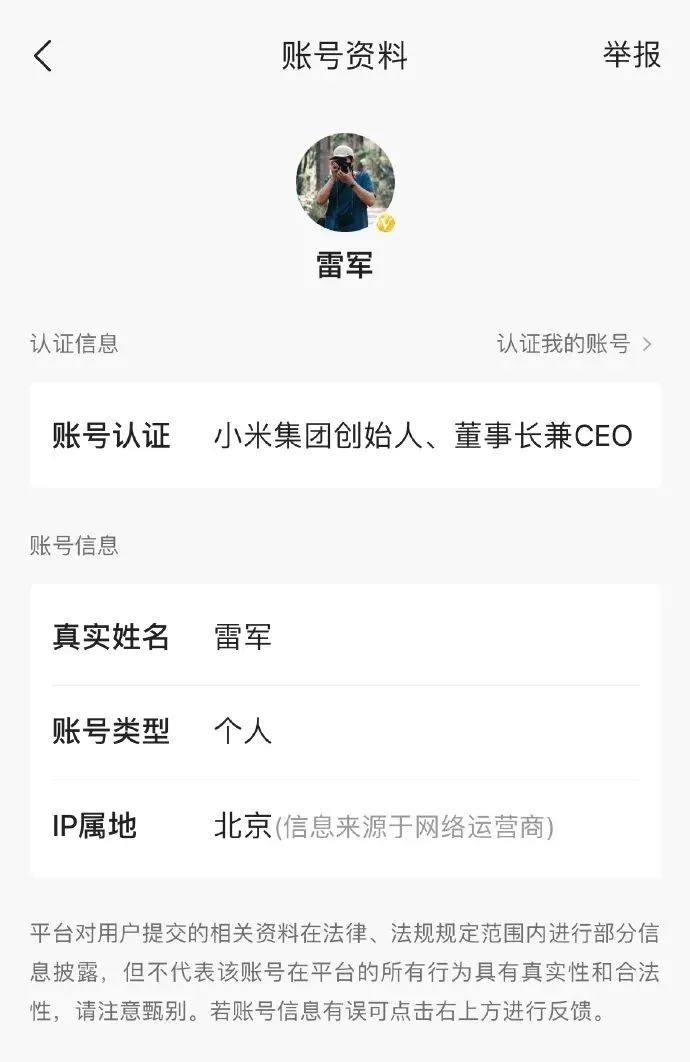Tap 举报 to report this account

tap(631, 55)
